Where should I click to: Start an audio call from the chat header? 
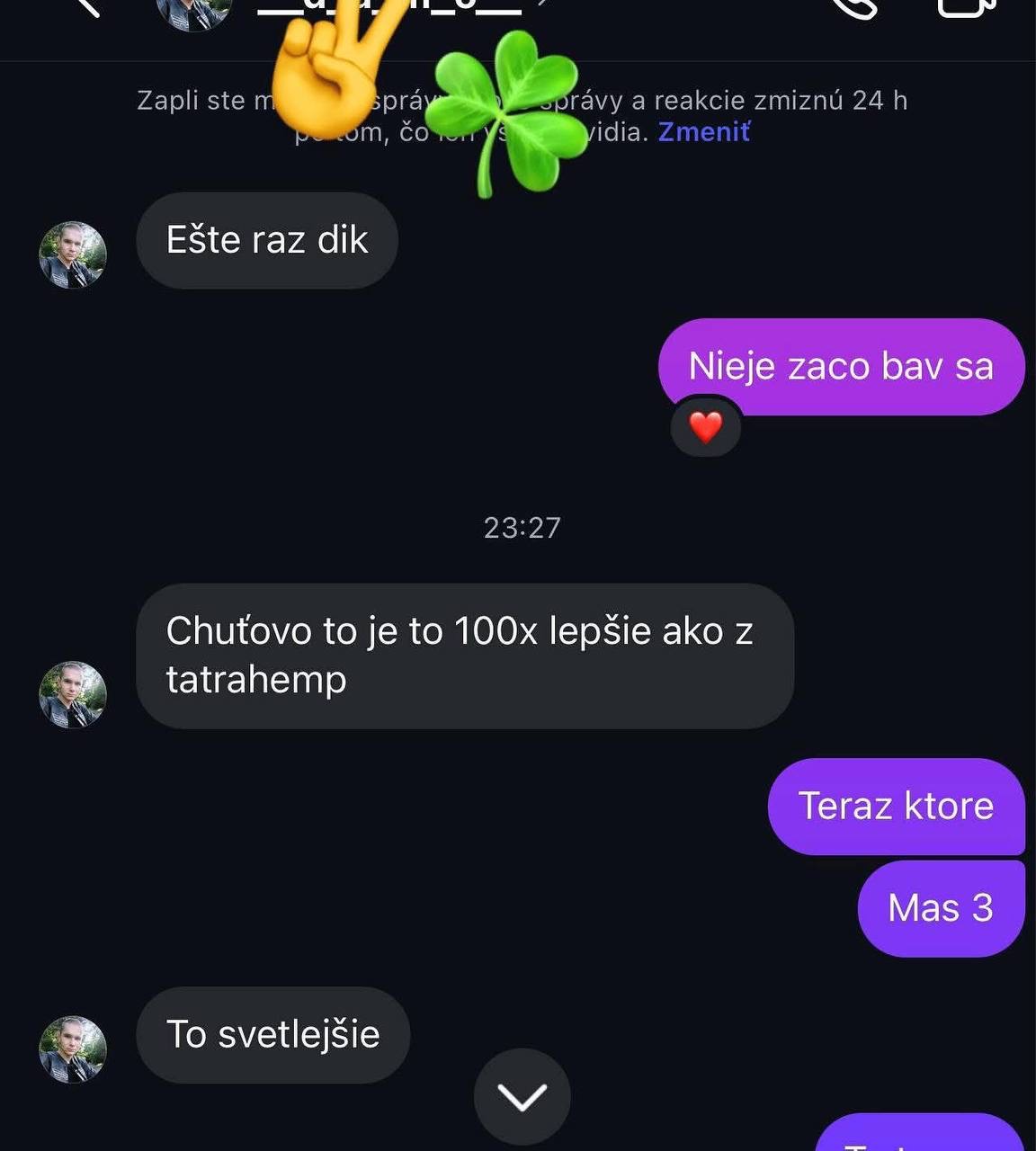point(853,5)
